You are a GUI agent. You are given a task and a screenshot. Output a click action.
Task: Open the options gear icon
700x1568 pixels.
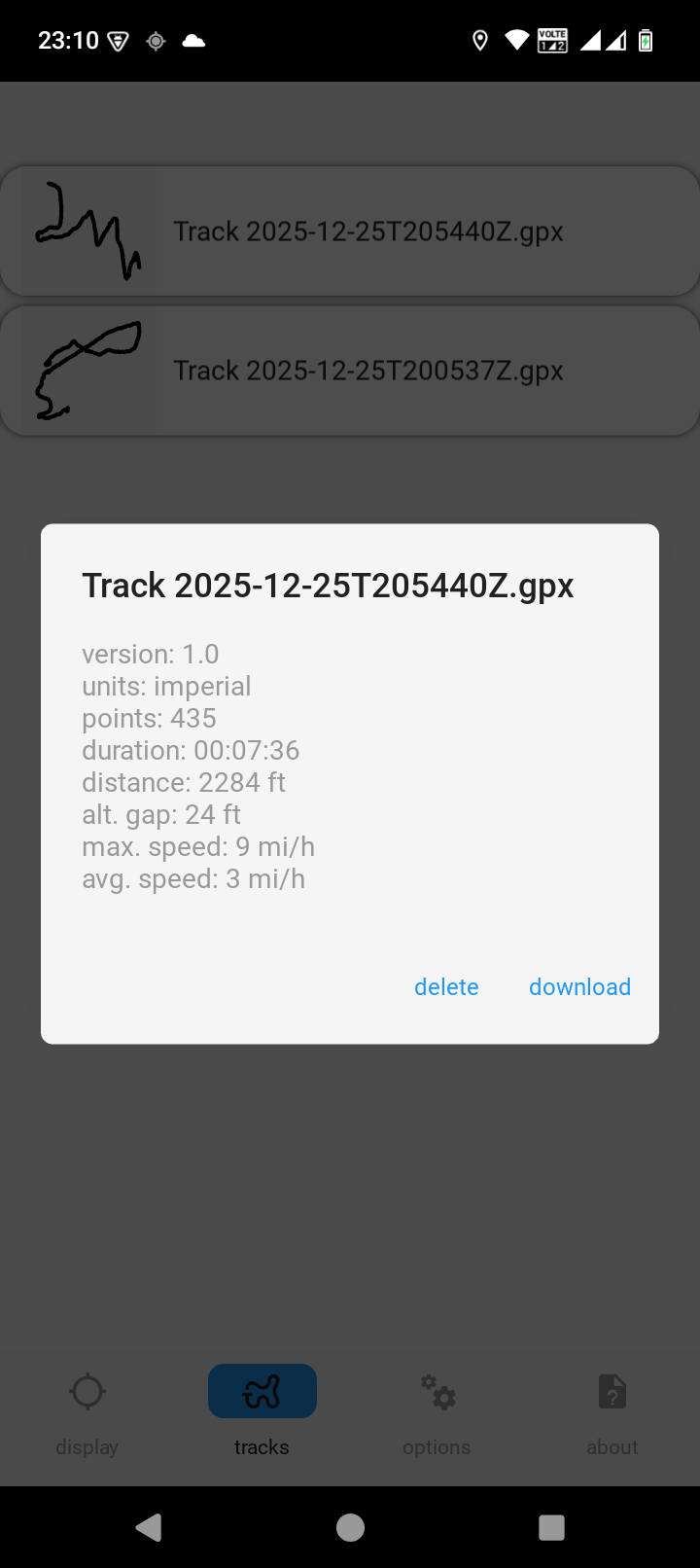pos(437,1391)
